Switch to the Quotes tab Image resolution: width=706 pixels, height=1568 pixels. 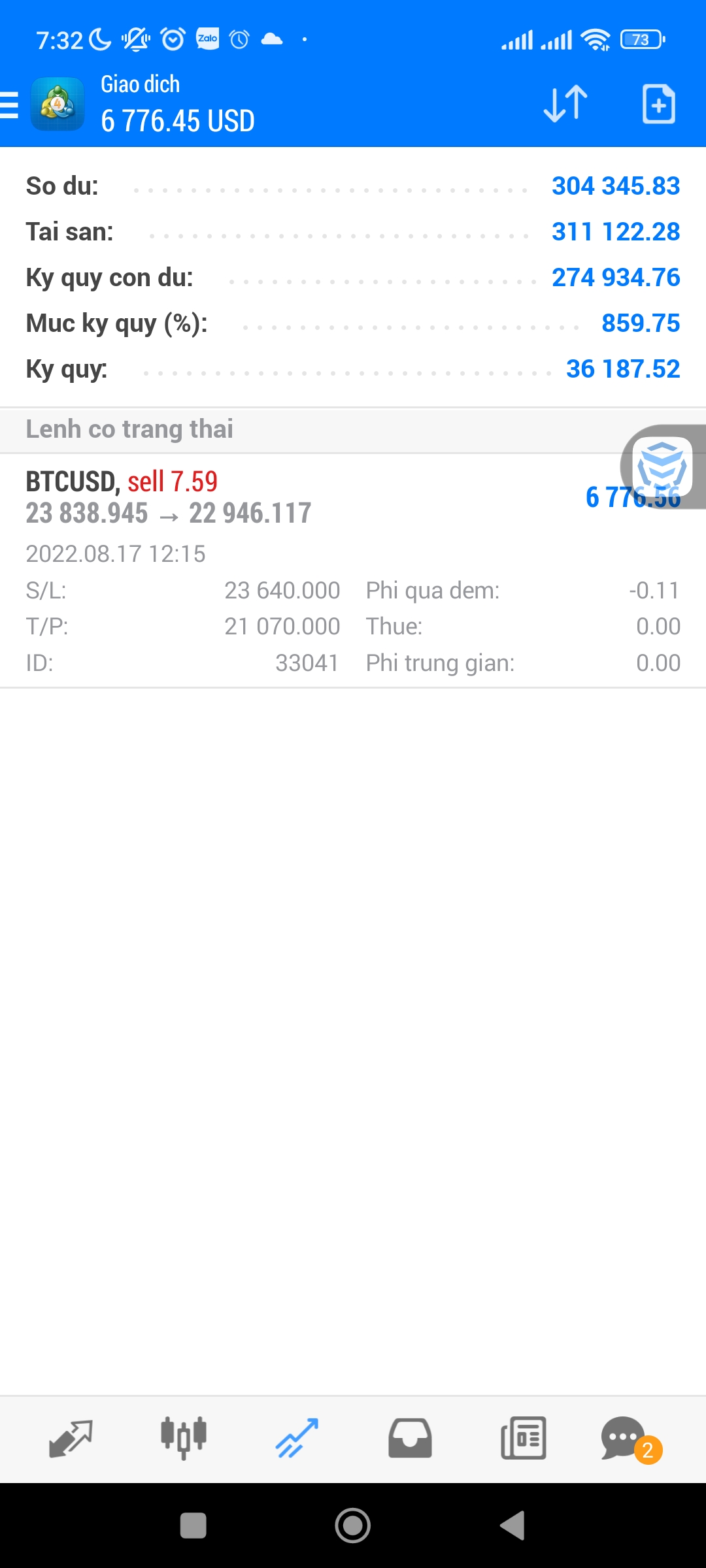(71, 1439)
